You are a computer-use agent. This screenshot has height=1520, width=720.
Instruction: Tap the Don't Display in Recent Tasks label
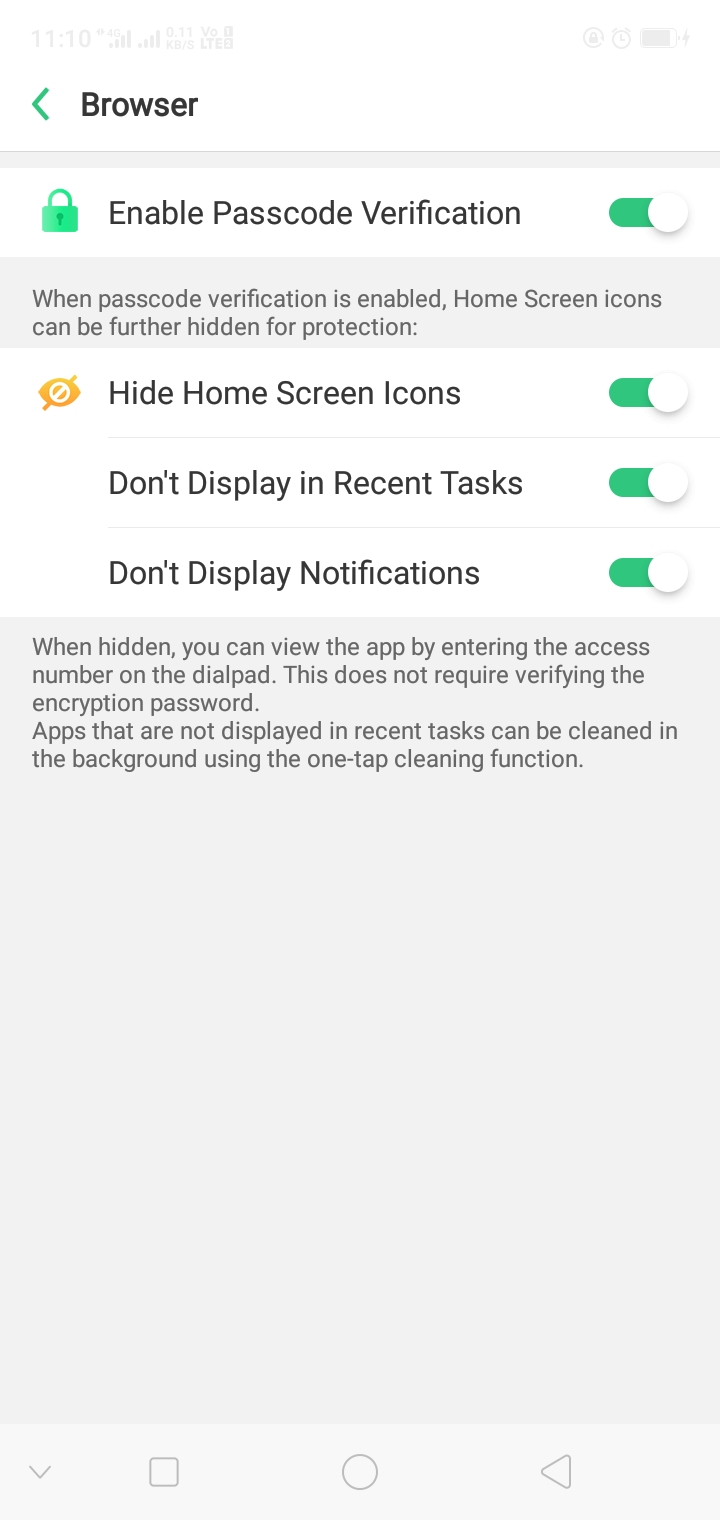point(315,482)
